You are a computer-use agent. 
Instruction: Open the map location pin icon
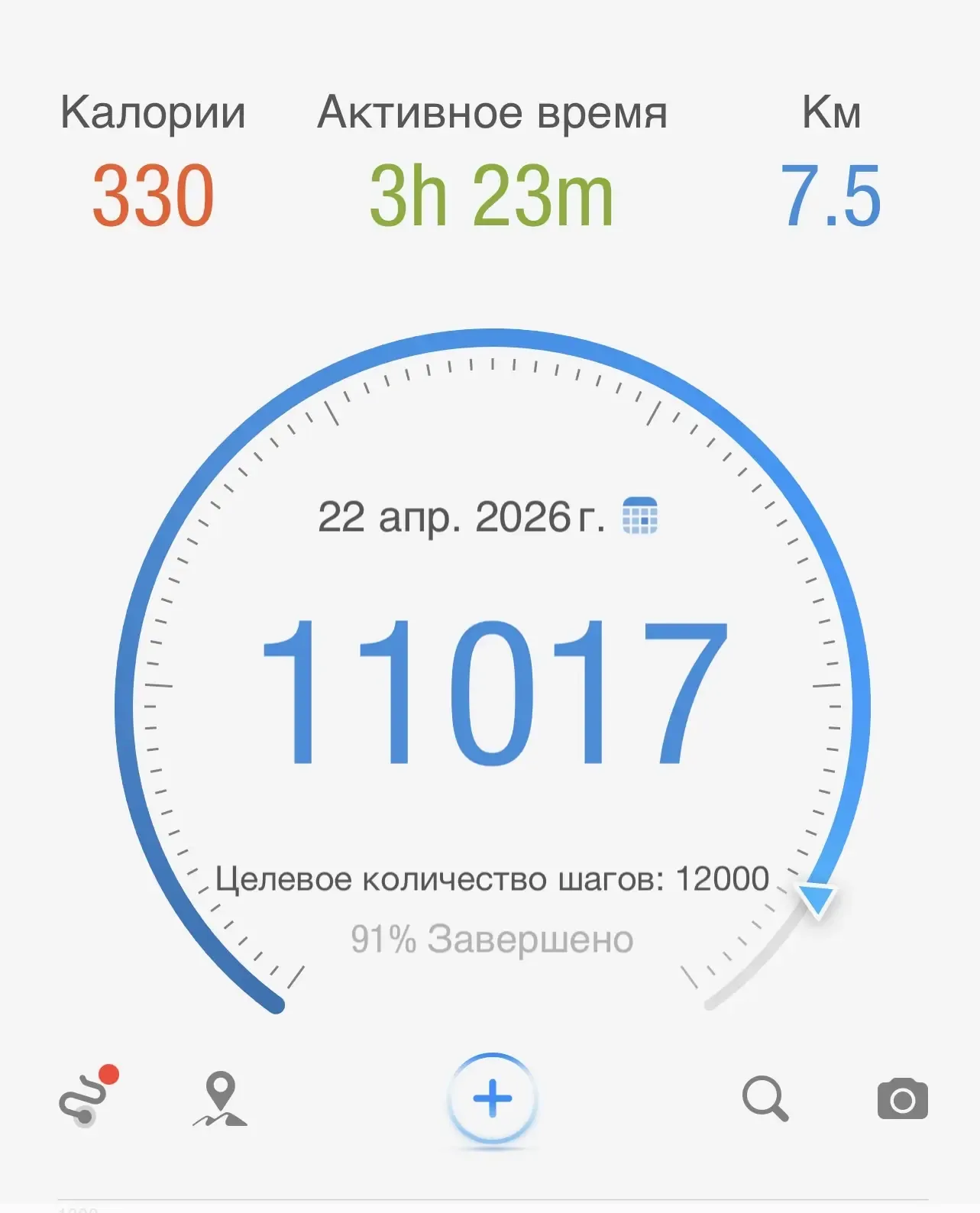coord(220,1098)
